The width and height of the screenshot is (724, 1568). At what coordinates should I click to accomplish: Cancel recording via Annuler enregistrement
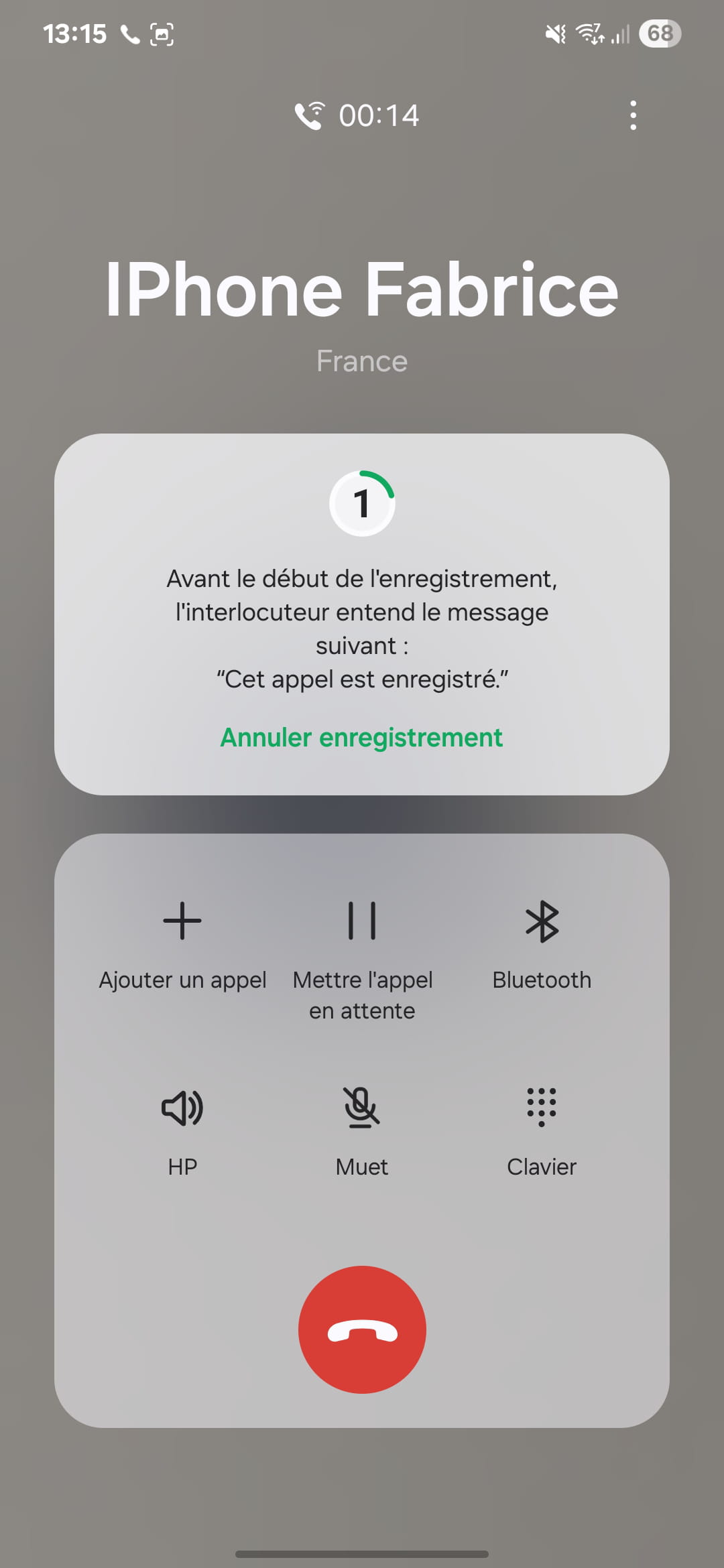coord(361,738)
